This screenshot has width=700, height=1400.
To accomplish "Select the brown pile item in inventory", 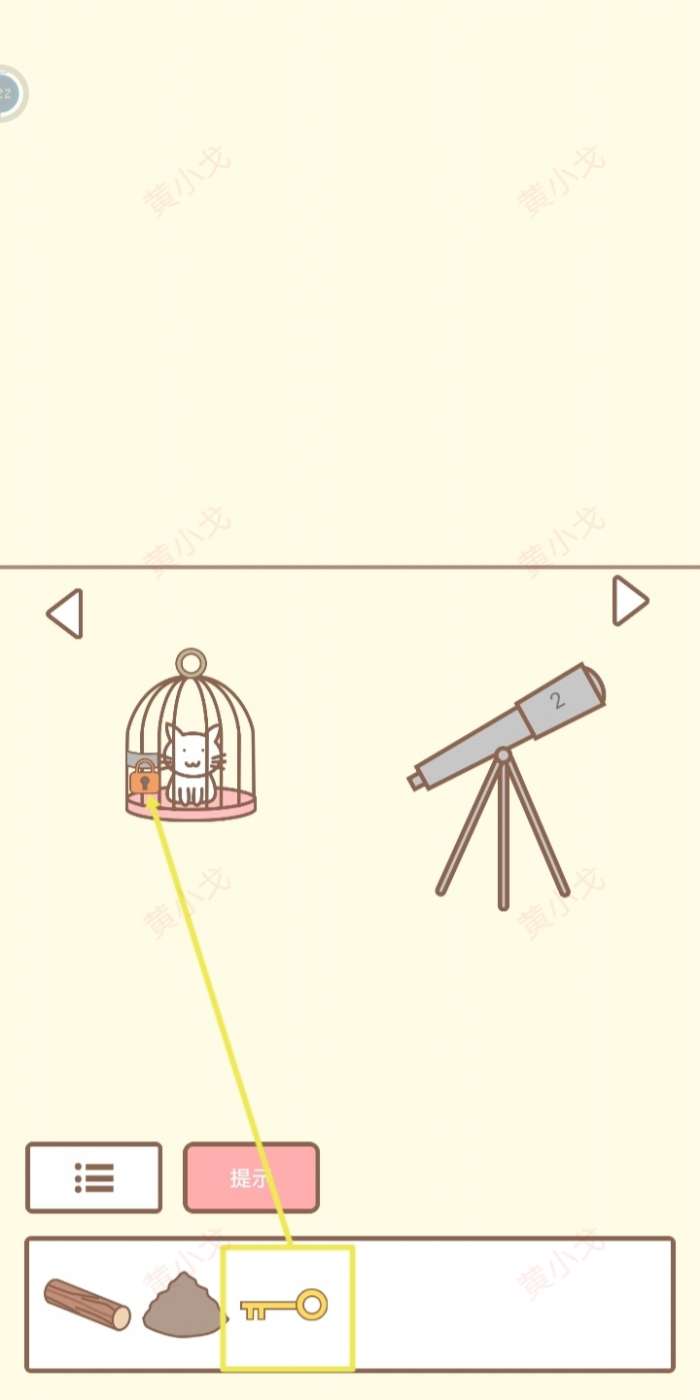I will pos(183,1306).
